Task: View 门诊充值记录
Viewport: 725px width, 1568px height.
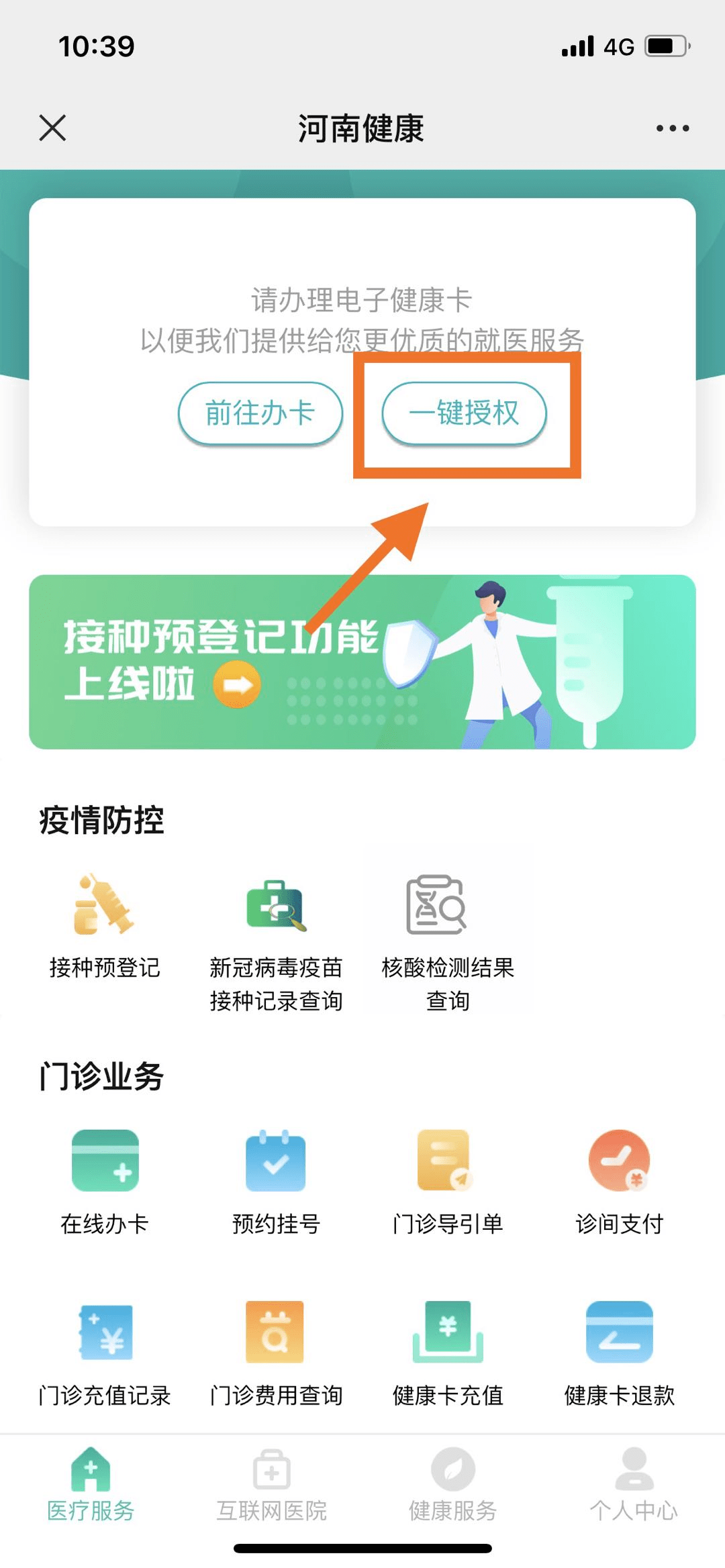Action: 105,1352
